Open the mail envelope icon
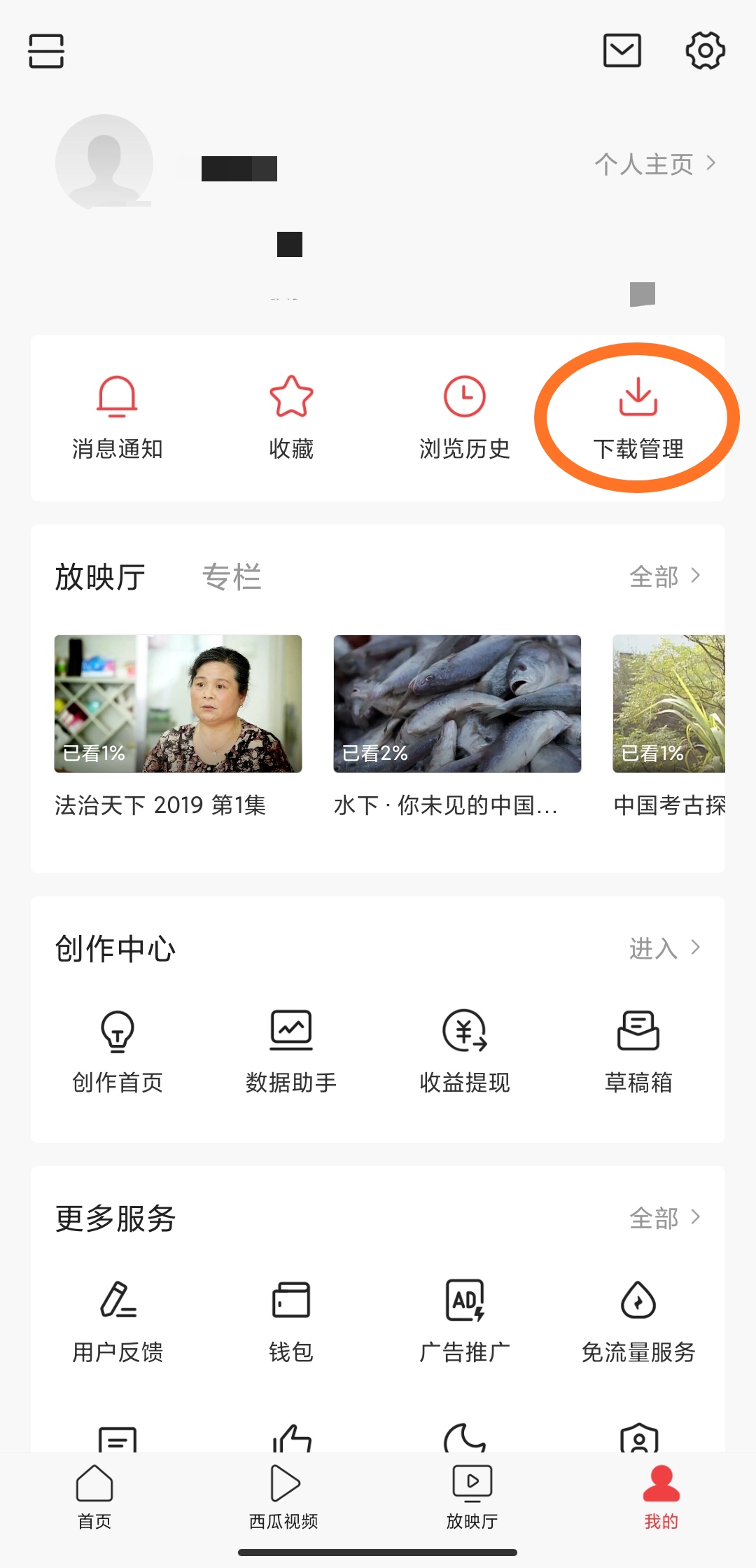This screenshot has height=1568, width=756. 620,50
